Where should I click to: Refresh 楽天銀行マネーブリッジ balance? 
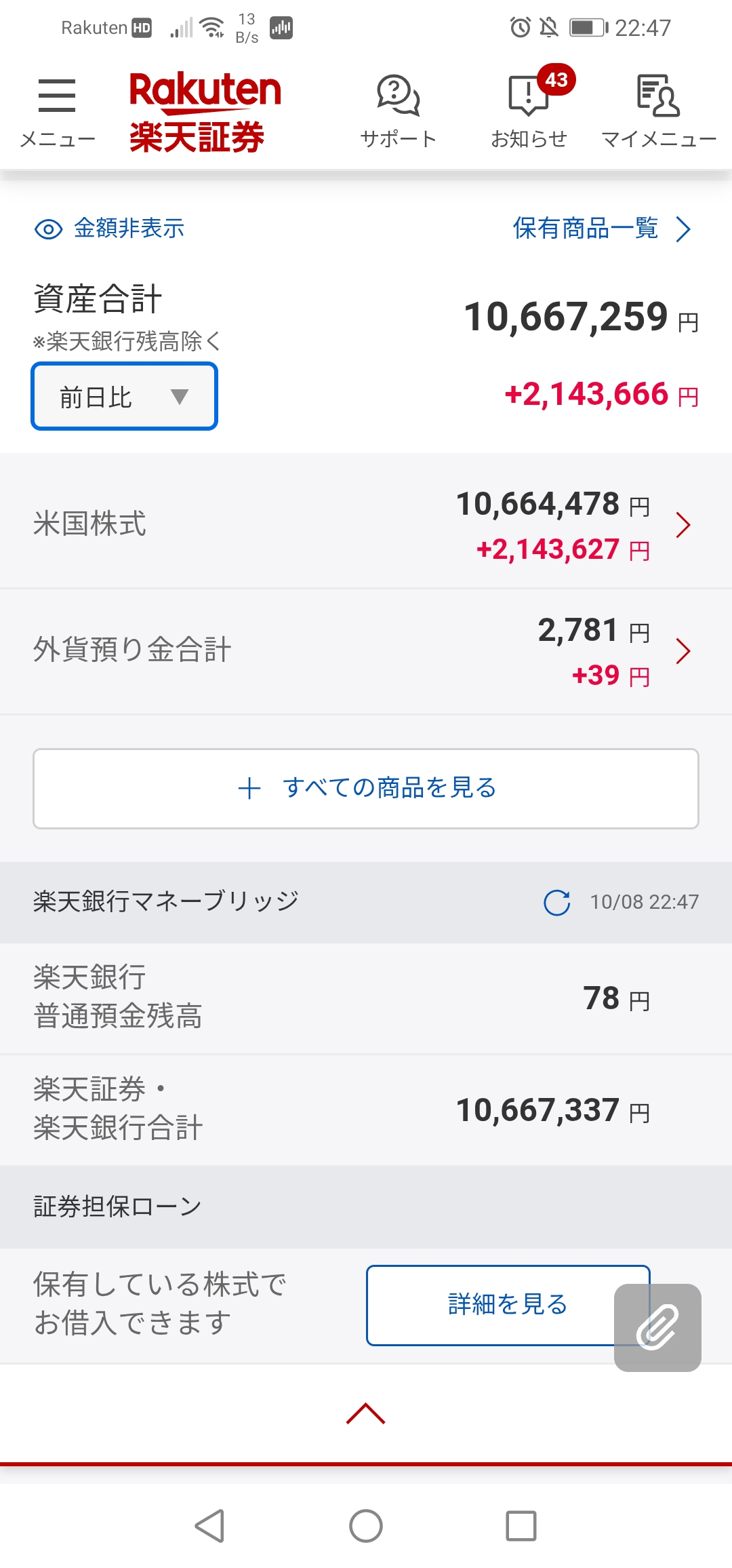(x=557, y=902)
